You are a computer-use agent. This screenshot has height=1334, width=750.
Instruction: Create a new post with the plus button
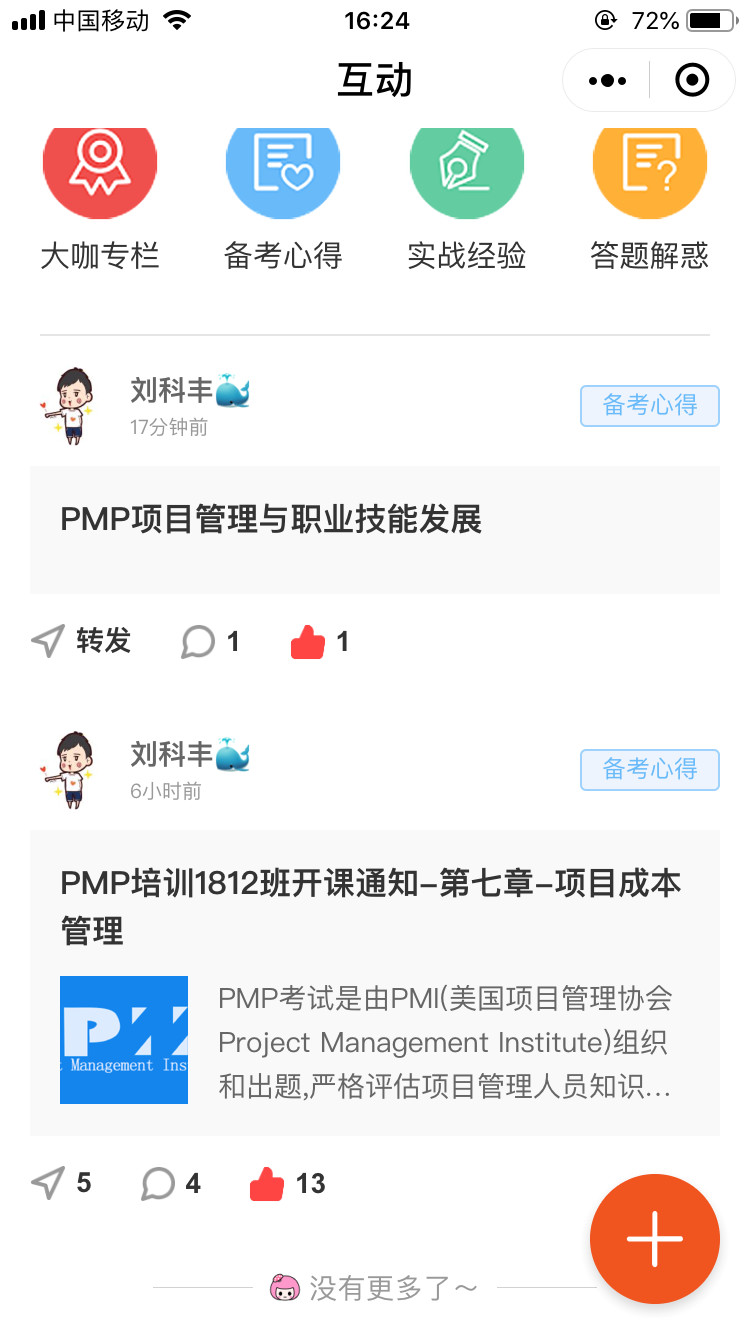coord(655,1239)
